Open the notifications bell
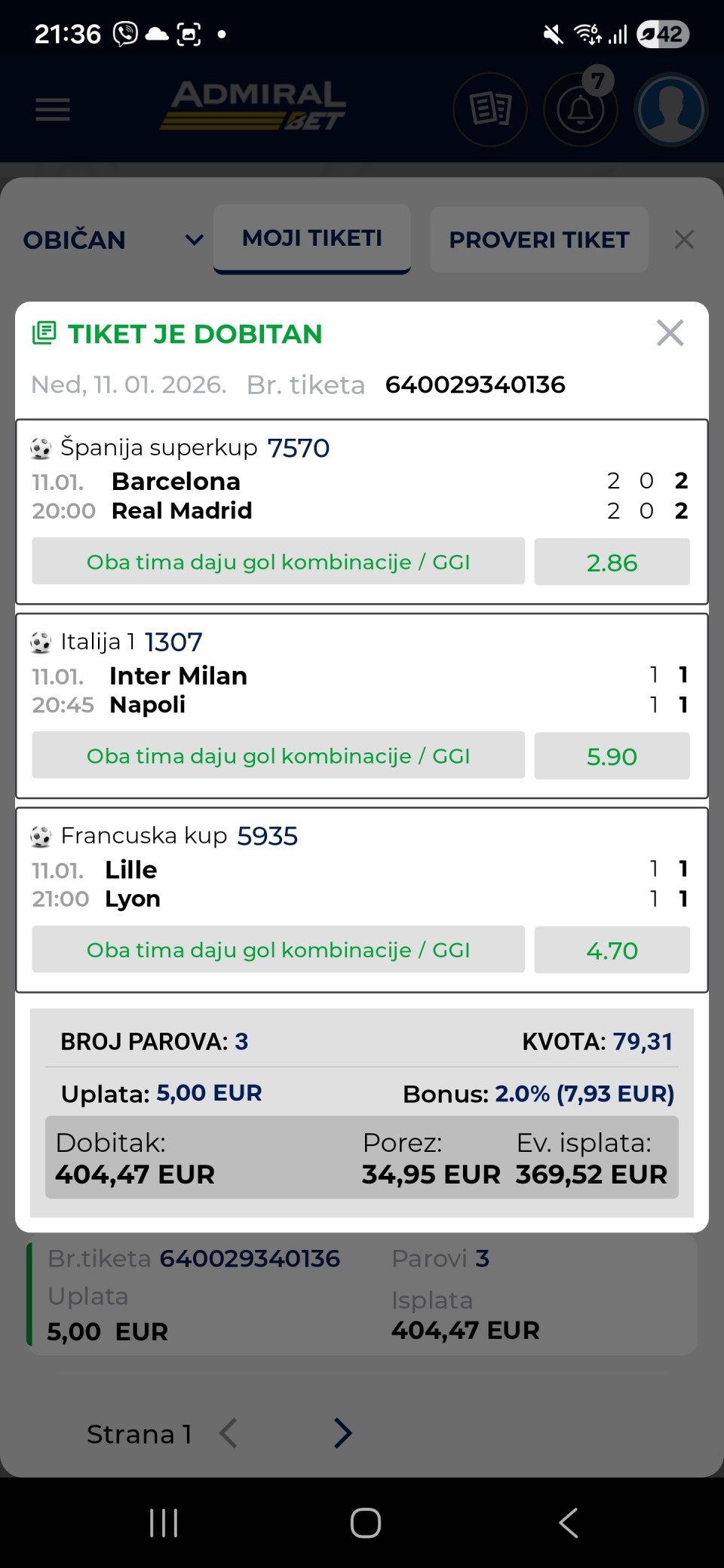The height and width of the screenshot is (1568, 724). [x=580, y=110]
